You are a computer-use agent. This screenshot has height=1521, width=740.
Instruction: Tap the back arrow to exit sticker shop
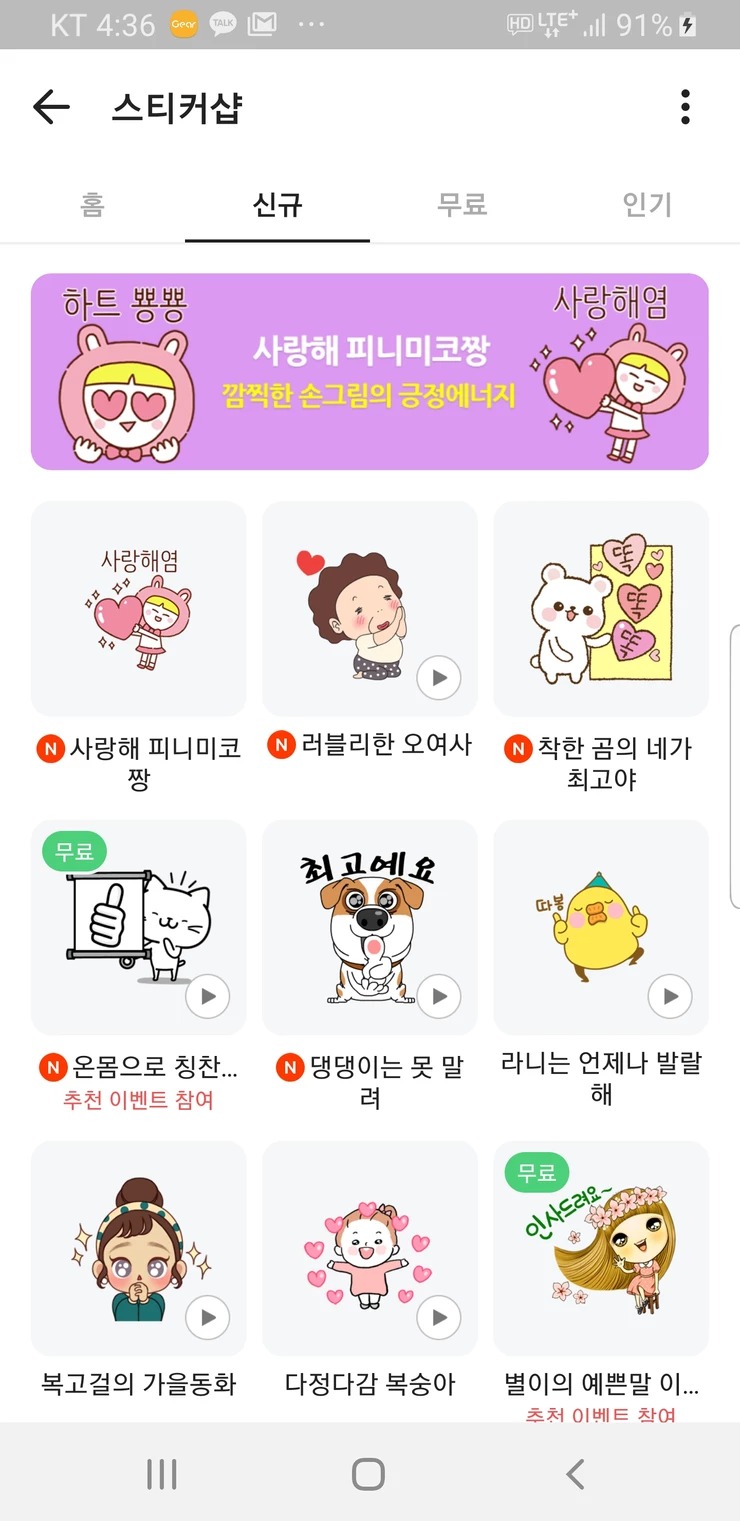tap(49, 107)
